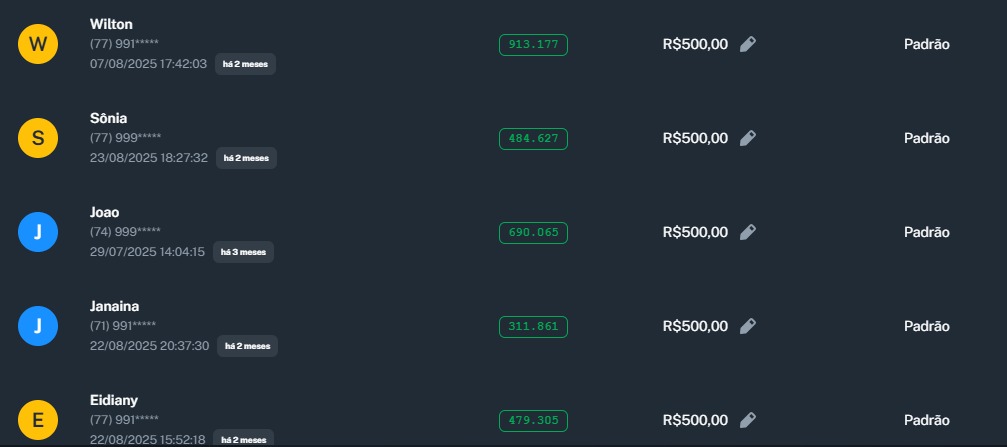This screenshot has height=447, width=1007.
Task: Tap the pencil icon in Eidiany's row
Action: [x=748, y=420]
